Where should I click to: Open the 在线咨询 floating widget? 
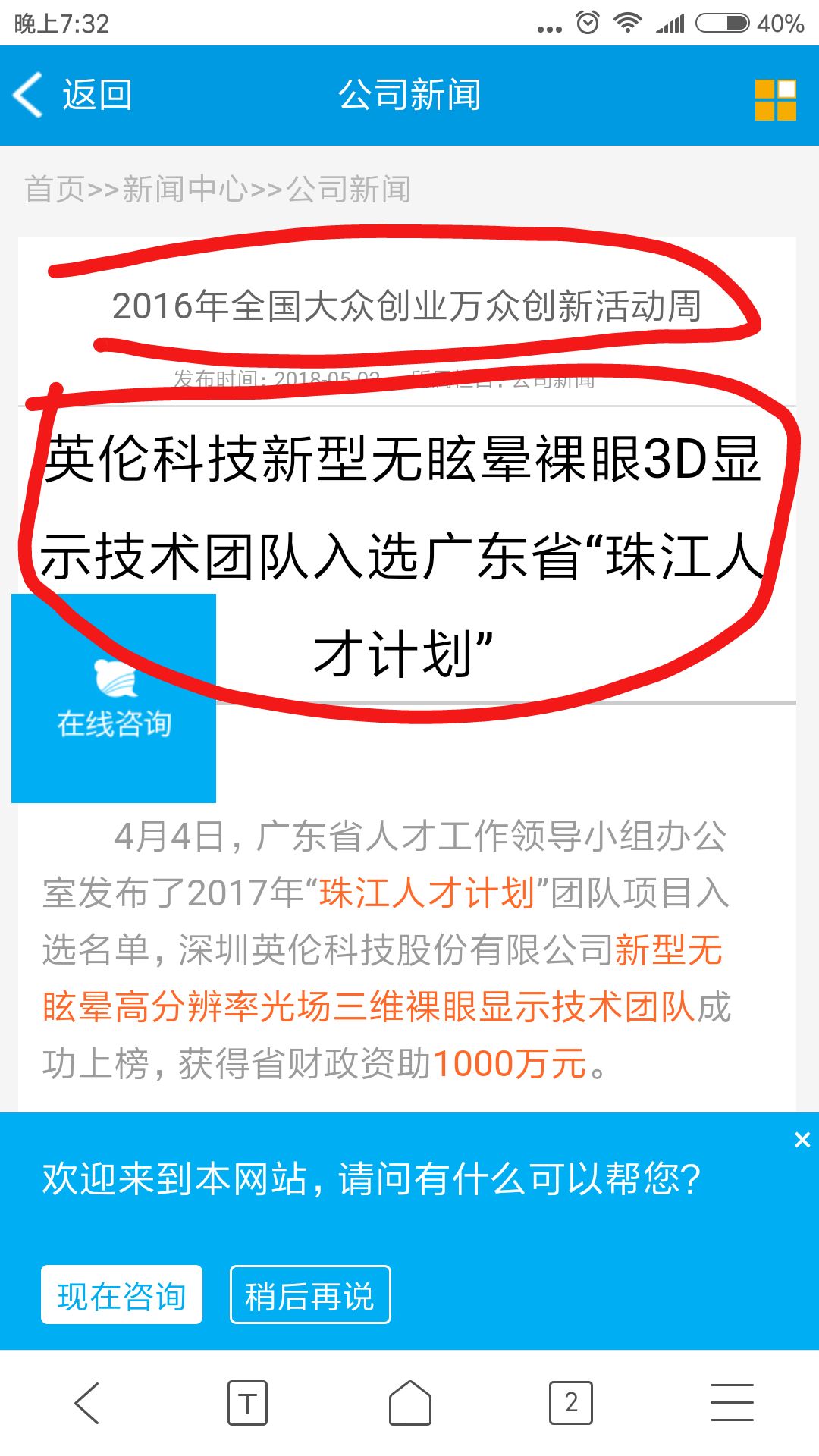114,698
